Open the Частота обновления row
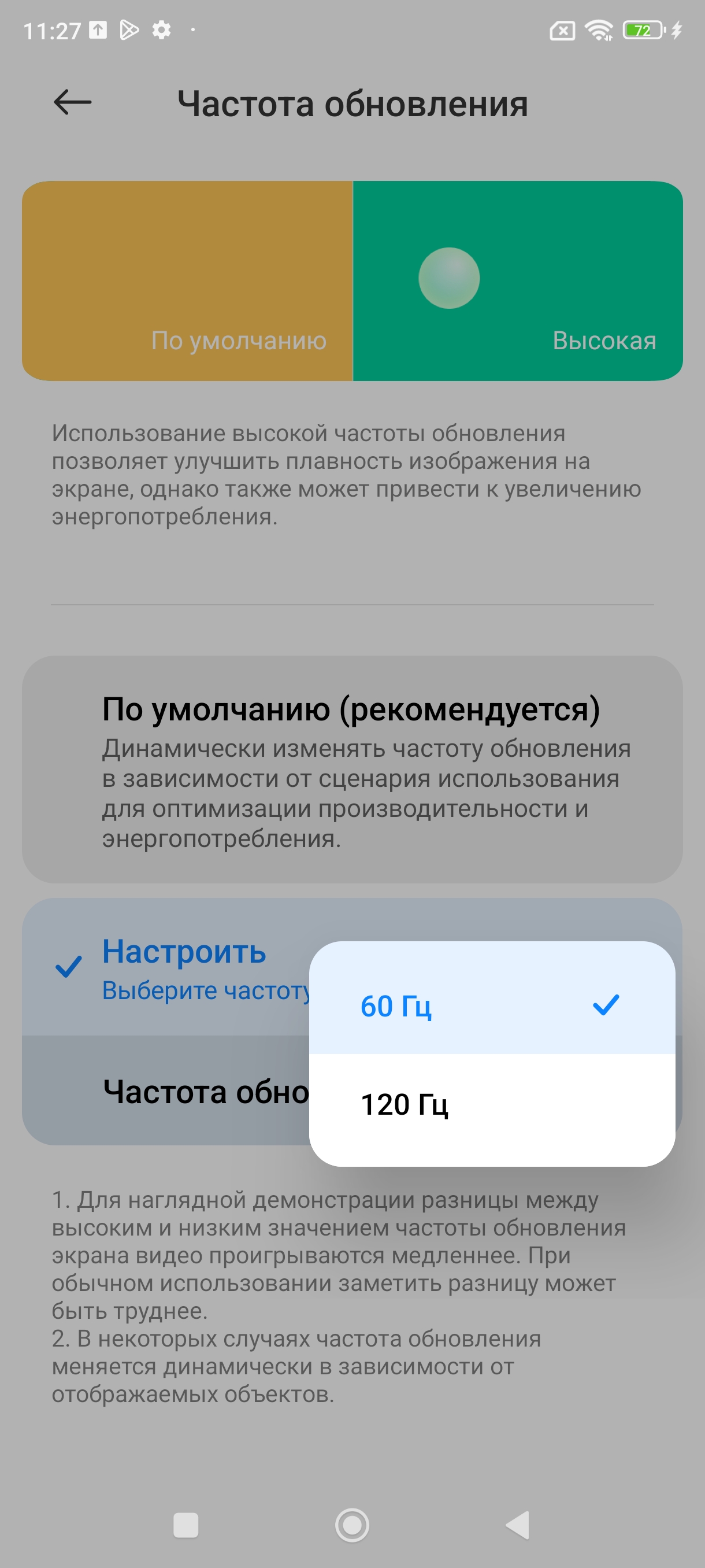Image resolution: width=705 pixels, height=1568 pixels. (164, 1092)
